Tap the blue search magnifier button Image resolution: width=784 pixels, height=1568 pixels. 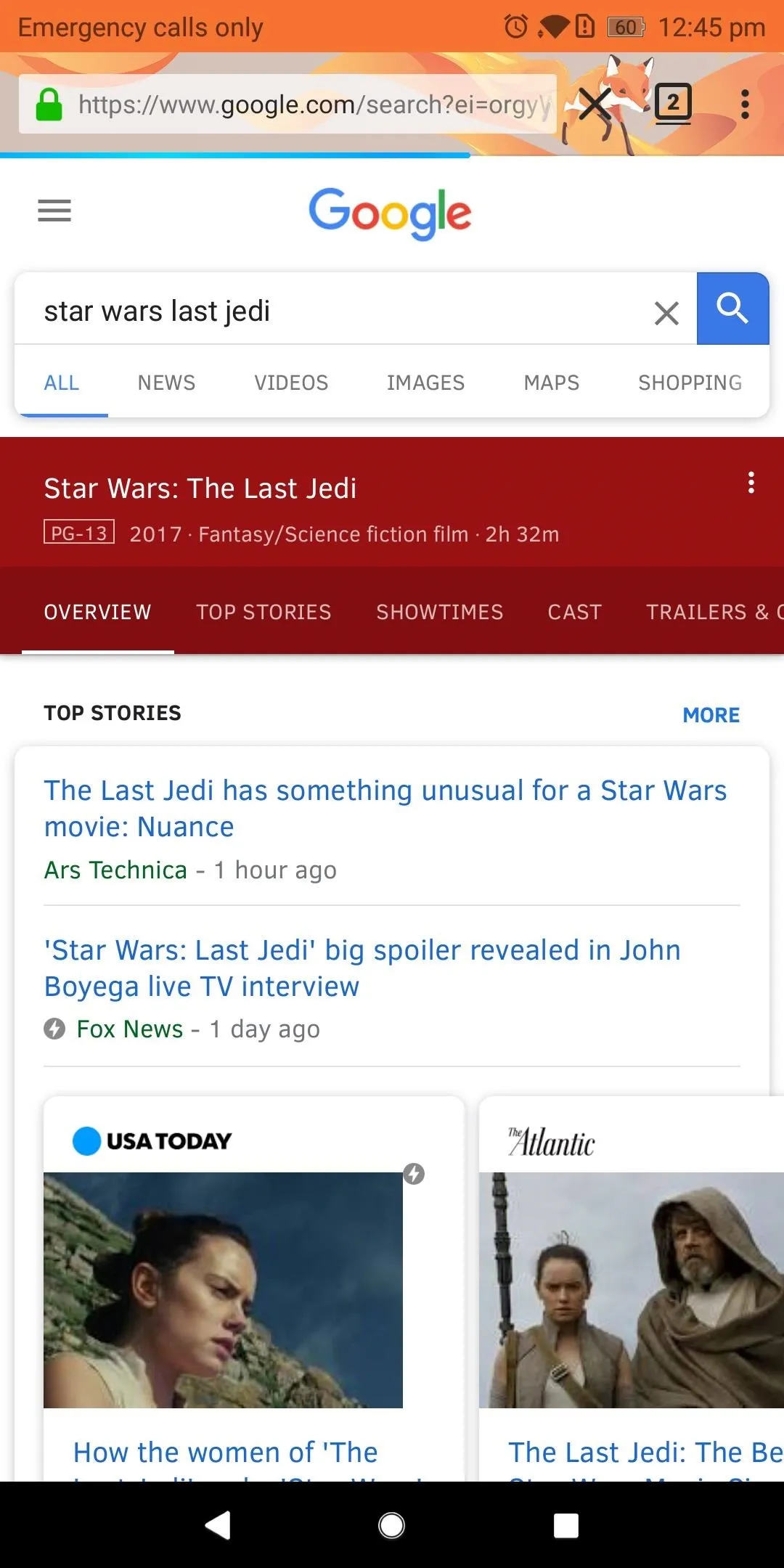tap(732, 309)
